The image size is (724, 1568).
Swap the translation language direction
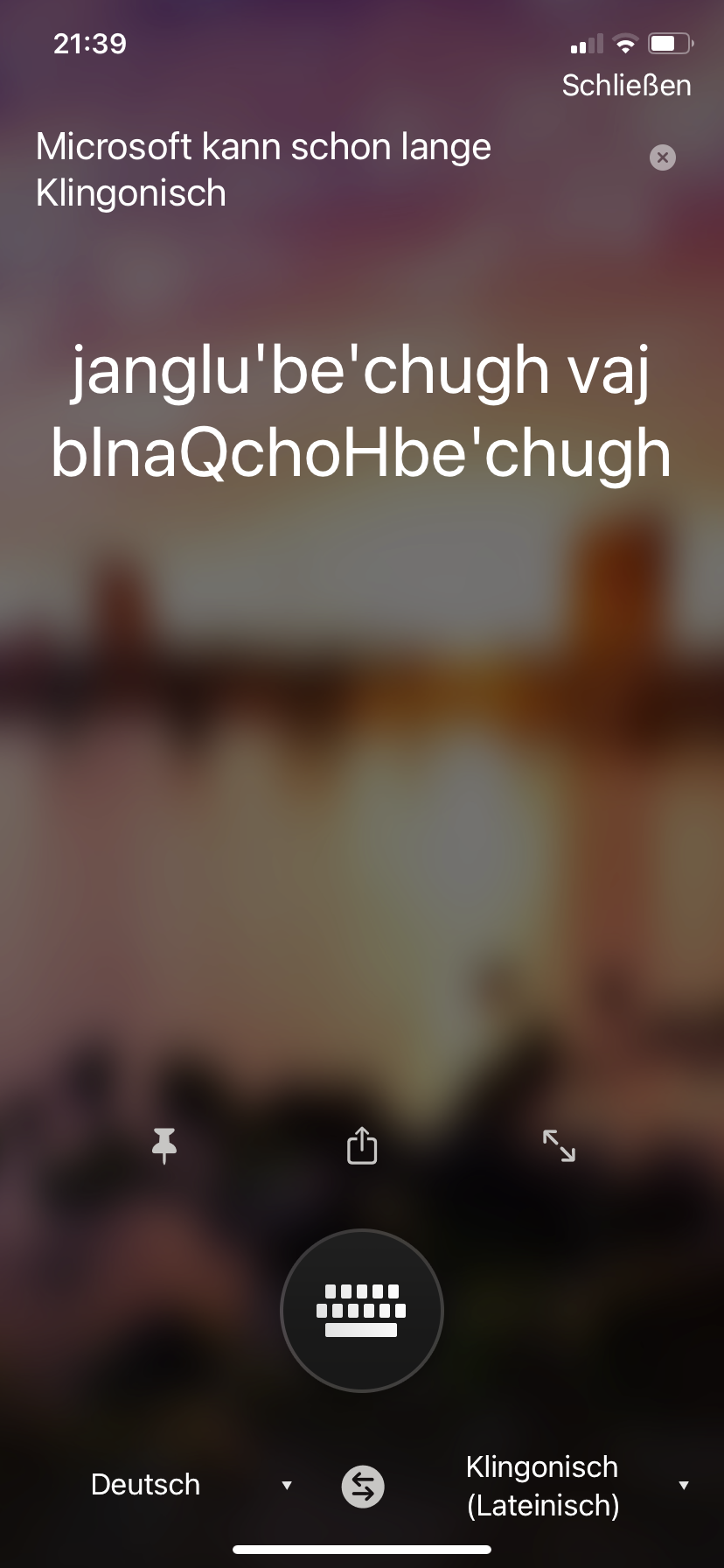click(x=362, y=1485)
